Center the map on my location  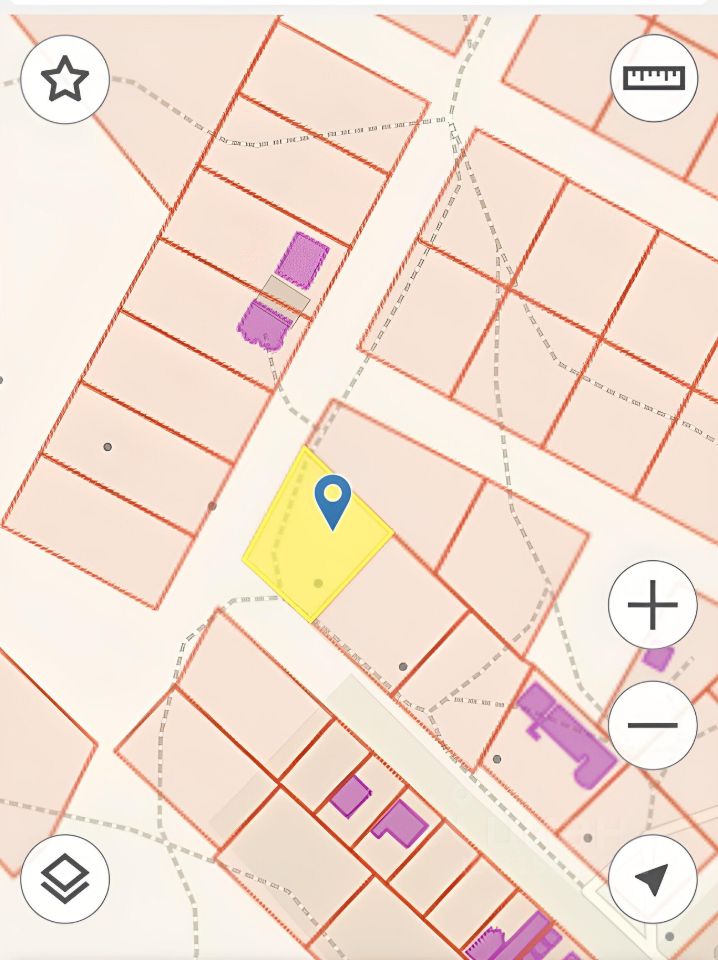point(652,879)
